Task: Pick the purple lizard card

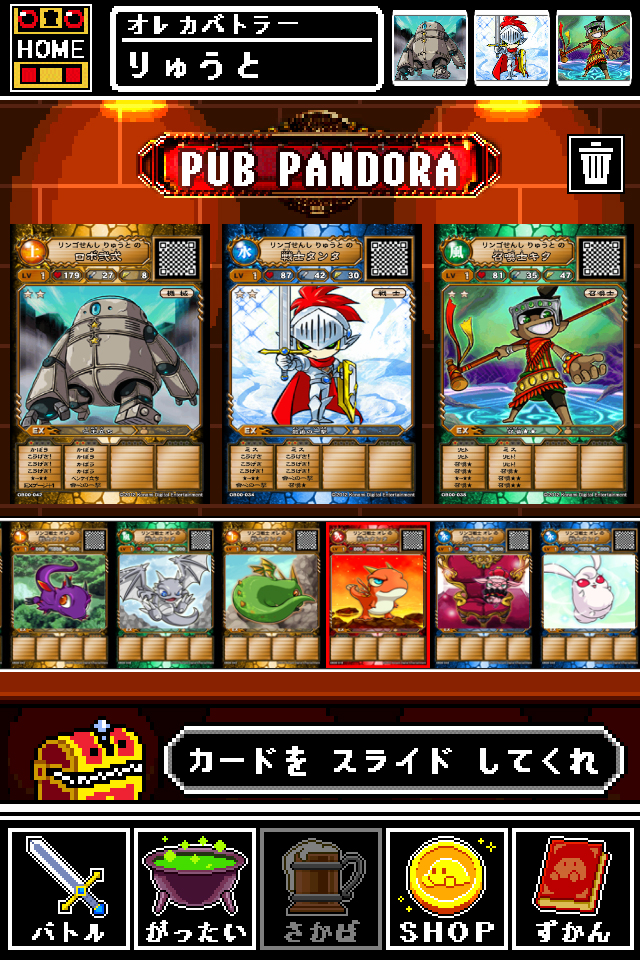Action: (59, 594)
